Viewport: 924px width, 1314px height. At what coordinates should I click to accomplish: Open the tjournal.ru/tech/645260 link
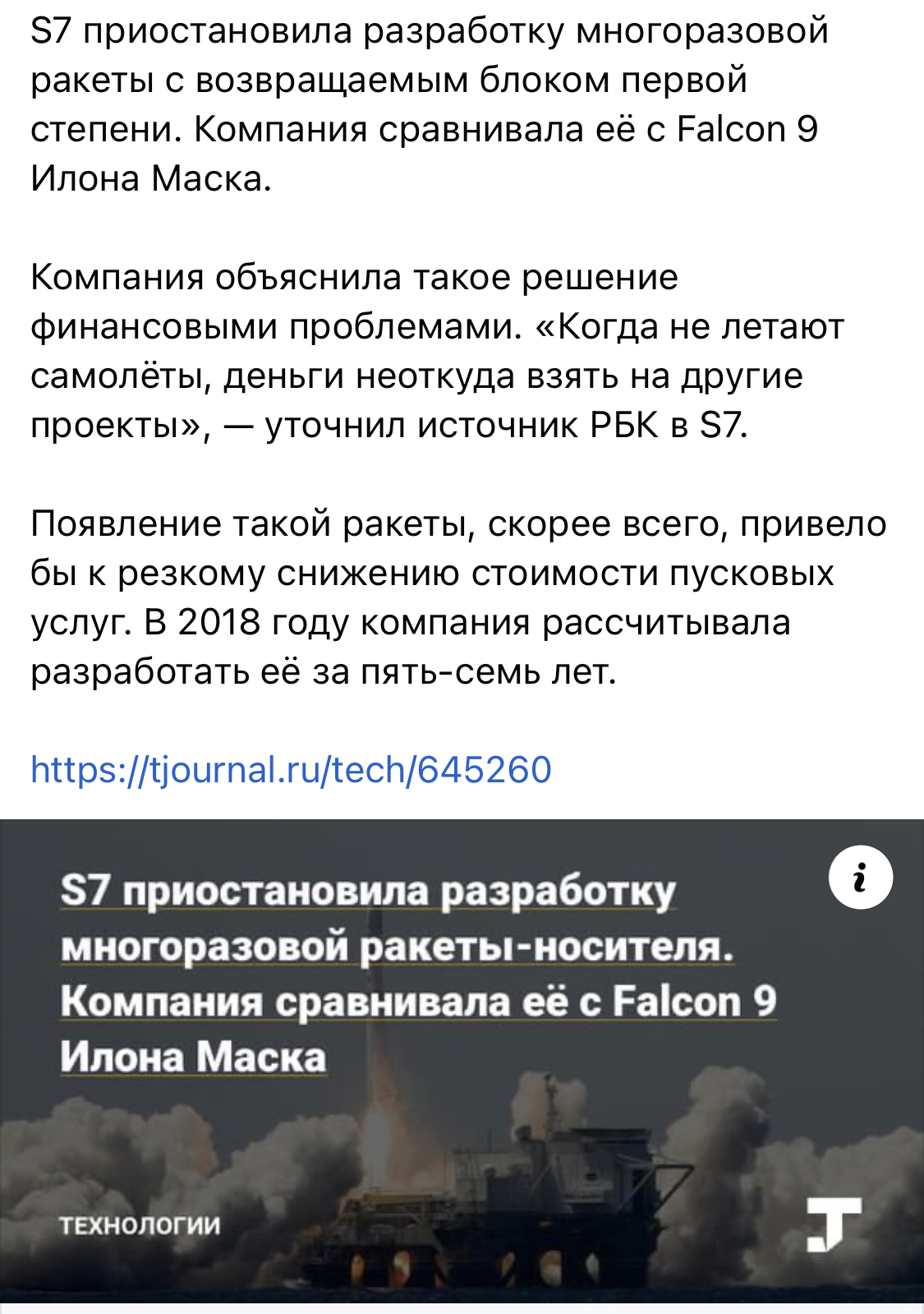(x=291, y=770)
